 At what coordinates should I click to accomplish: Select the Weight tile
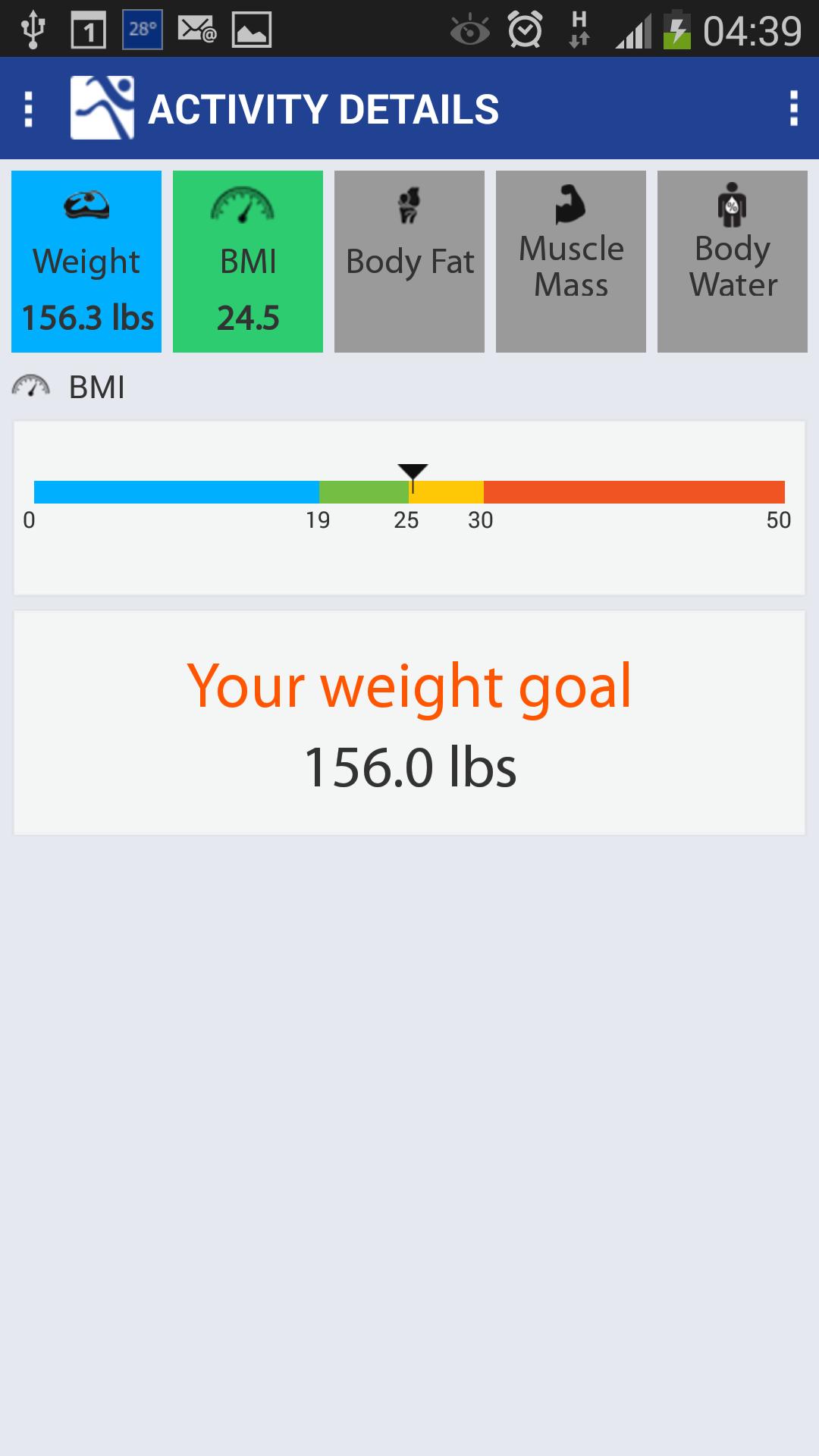pyautogui.click(x=86, y=262)
